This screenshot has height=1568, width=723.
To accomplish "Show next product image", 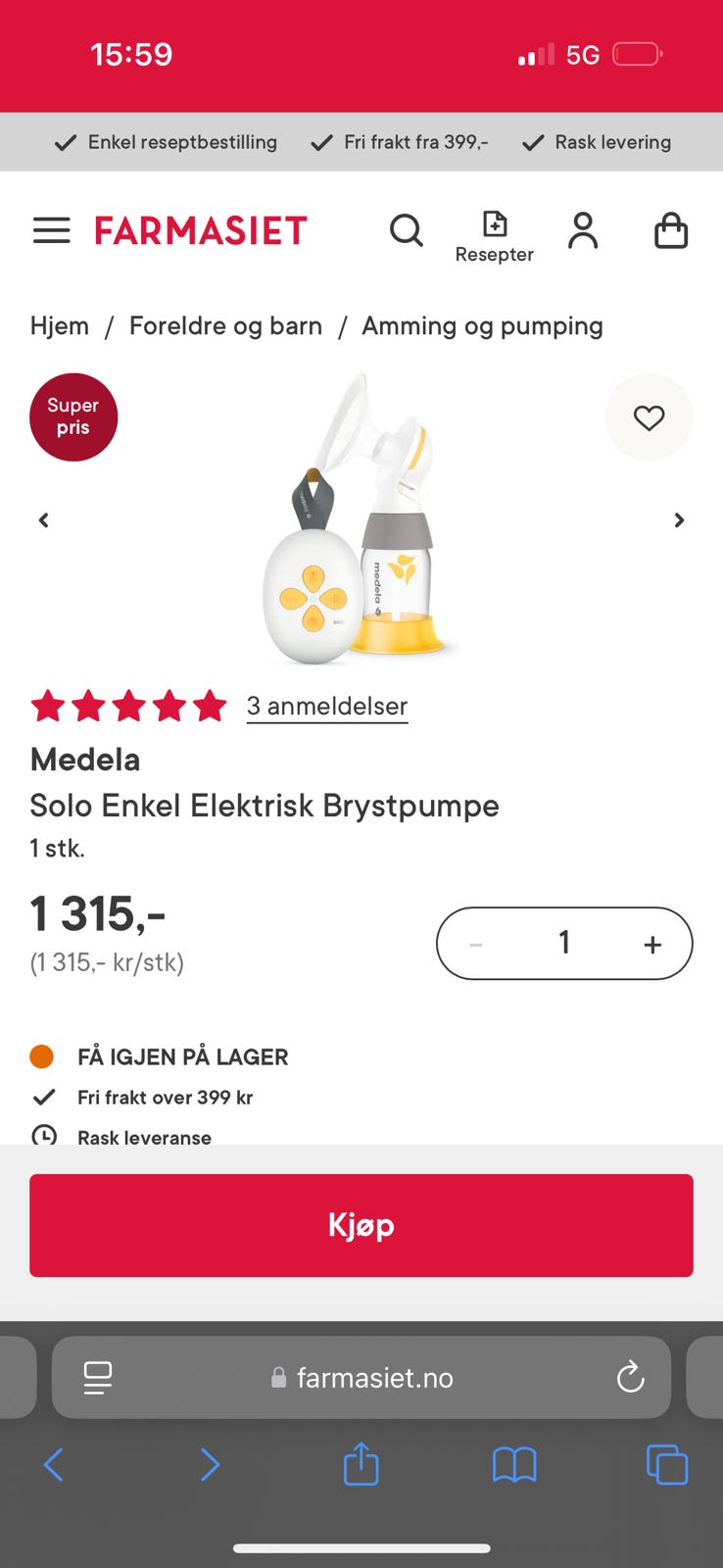I will [x=679, y=519].
